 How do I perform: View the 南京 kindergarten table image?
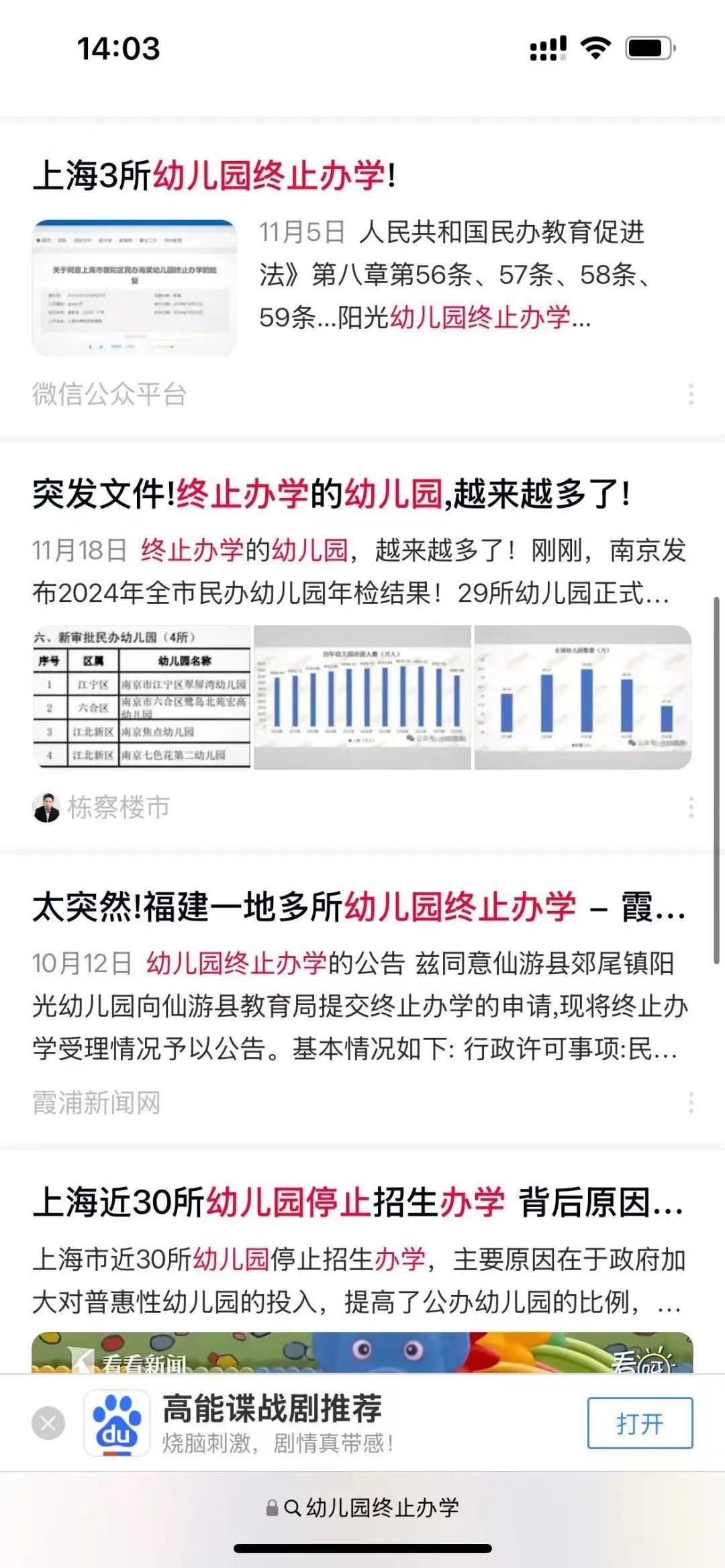point(142,697)
